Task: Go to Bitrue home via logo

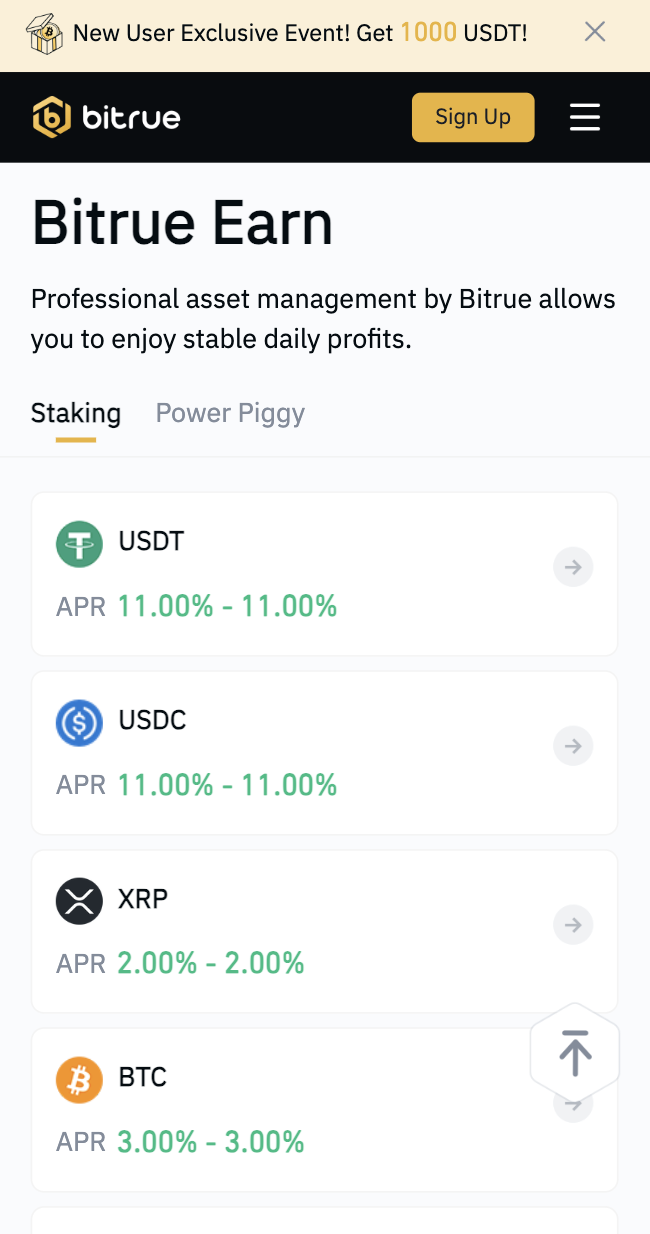Action: point(107,117)
